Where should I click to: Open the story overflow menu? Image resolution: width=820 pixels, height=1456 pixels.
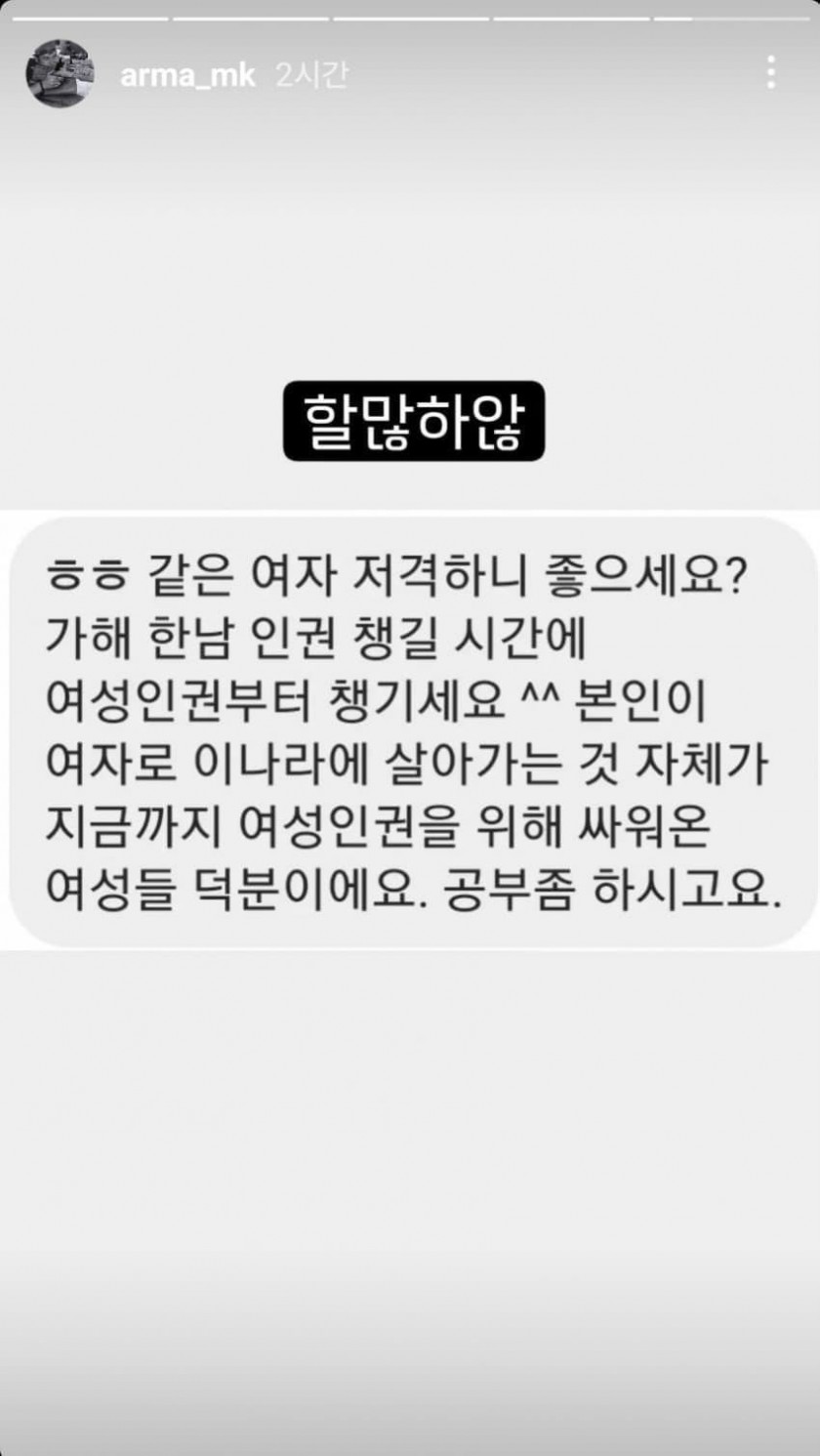click(770, 73)
